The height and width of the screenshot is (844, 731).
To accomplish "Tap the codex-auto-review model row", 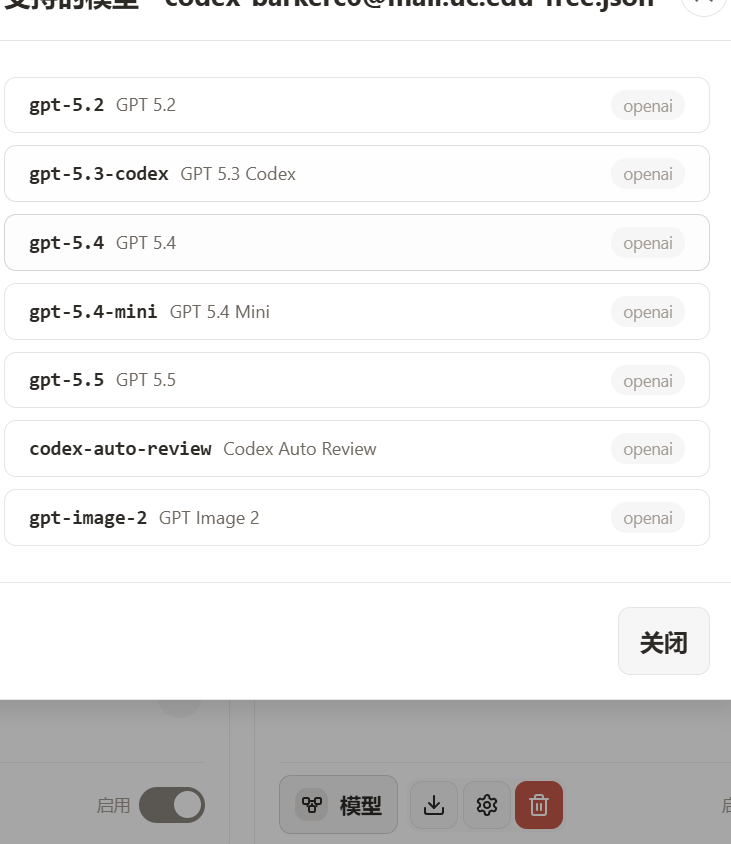I will 357,449.
